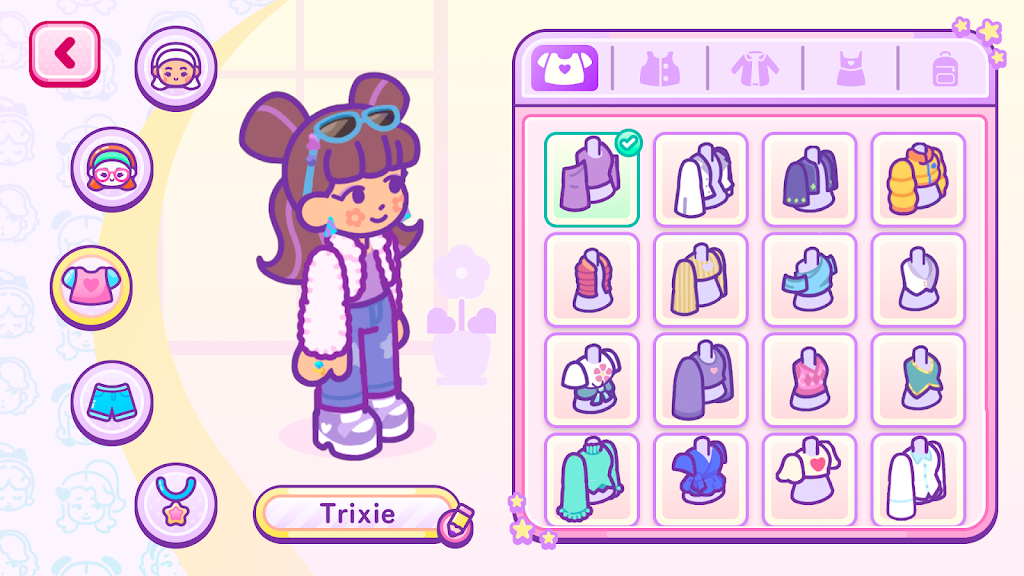Edit the name Trixie with the pencil
The width and height of the screenshot is (1024, 576).
coord(455,520)
